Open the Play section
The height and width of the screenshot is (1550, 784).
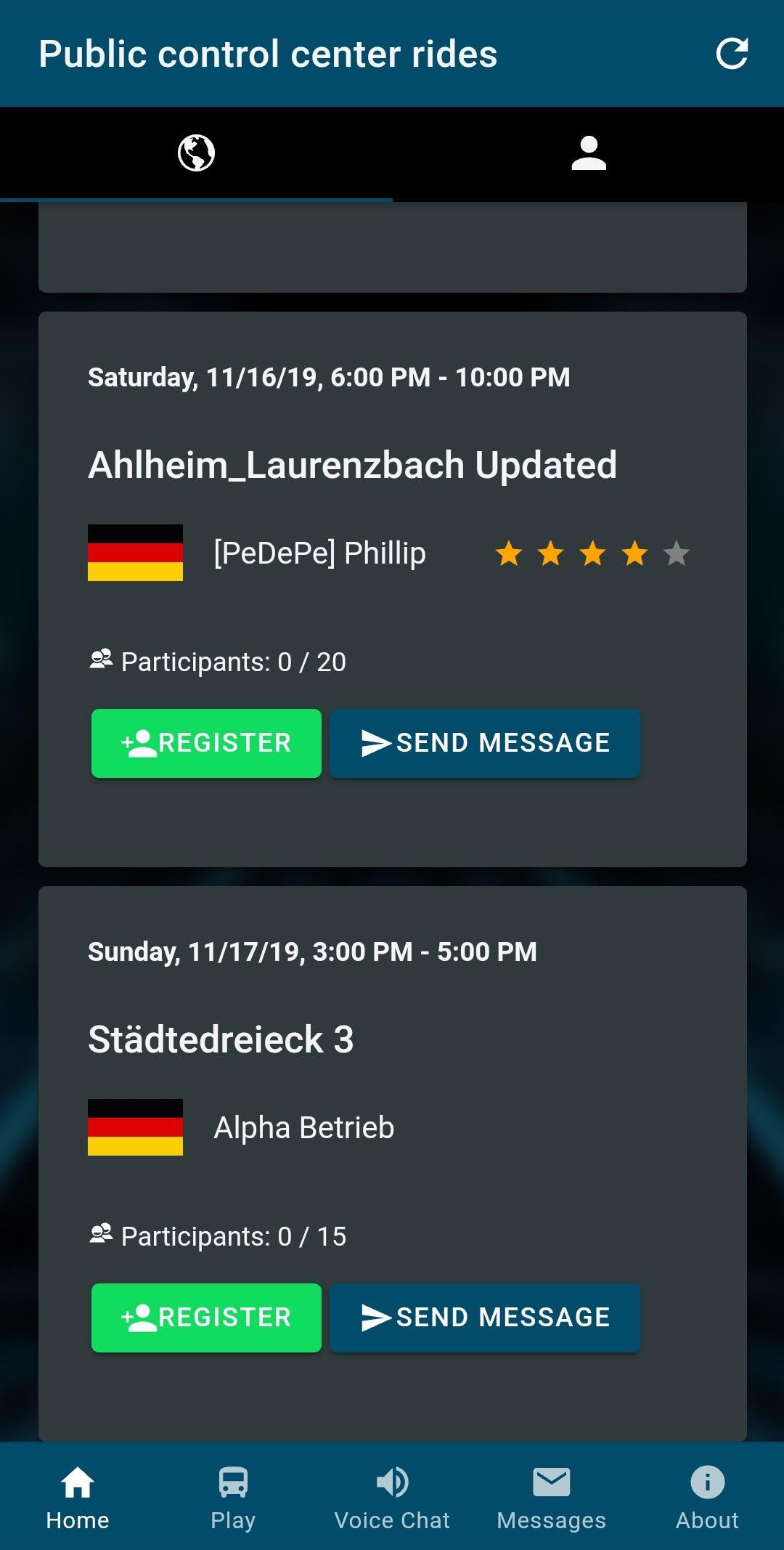click(232, 1498)
